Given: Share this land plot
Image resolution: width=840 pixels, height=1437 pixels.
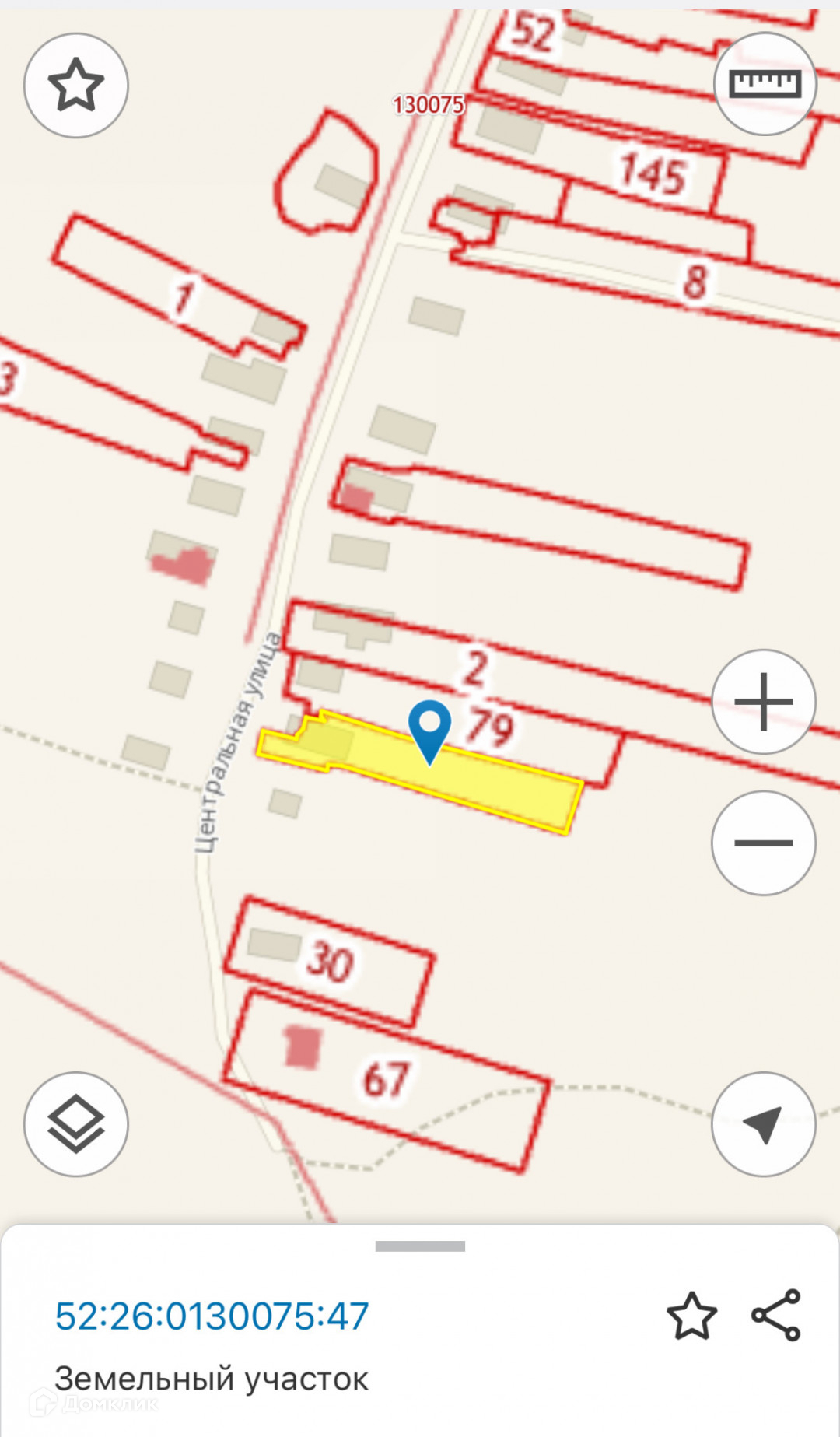Looking at the screenshot, I should pos(776,1315).
